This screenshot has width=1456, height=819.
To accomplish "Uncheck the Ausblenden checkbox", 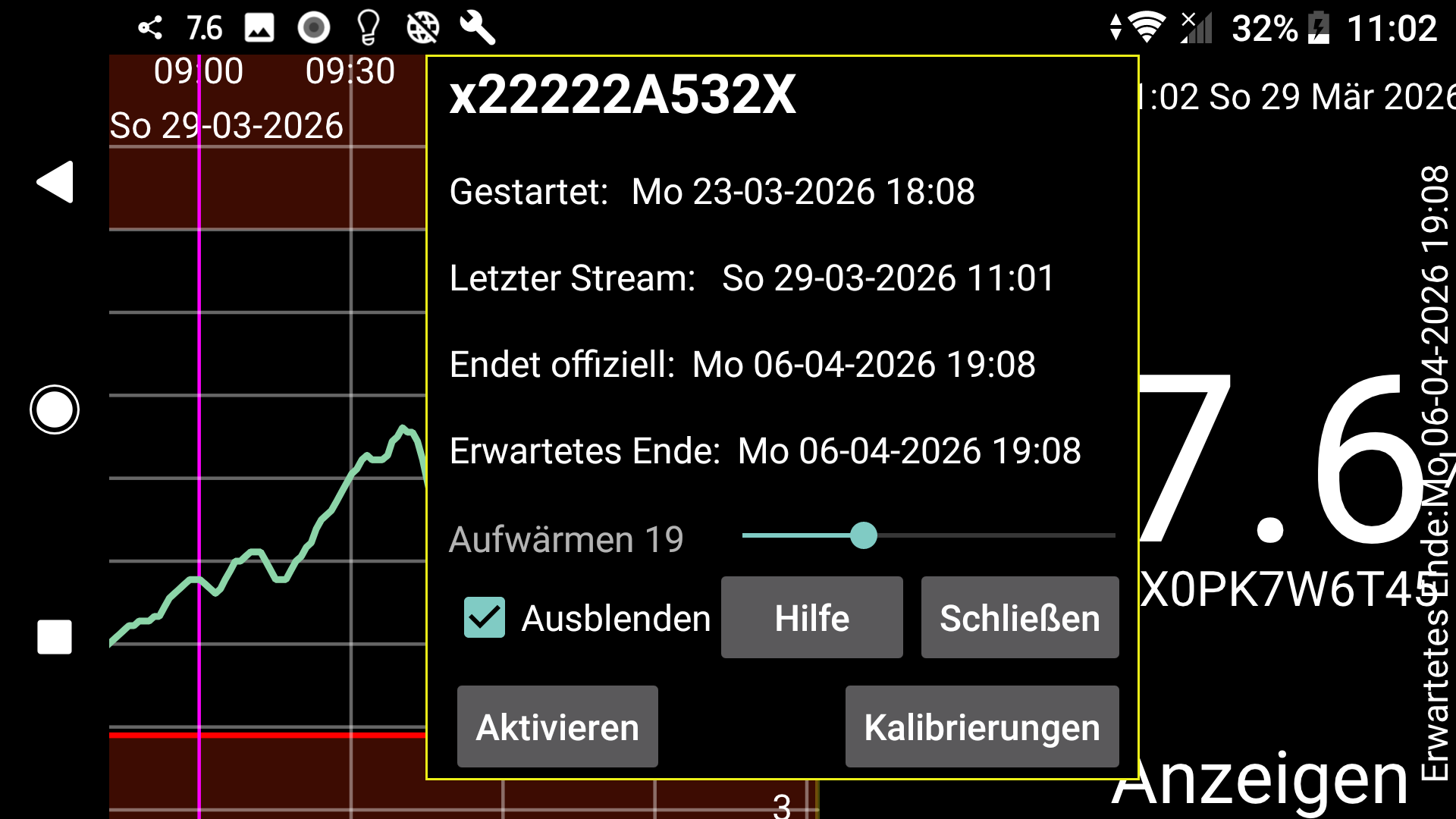I will pos(485,617).
